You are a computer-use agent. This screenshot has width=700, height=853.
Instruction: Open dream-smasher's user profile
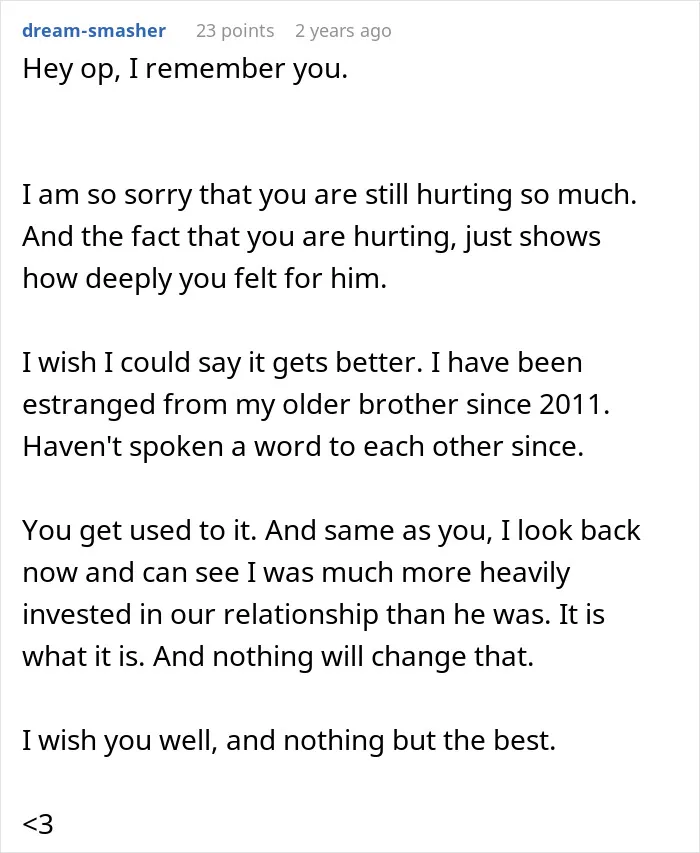click(x=94, y=30)
